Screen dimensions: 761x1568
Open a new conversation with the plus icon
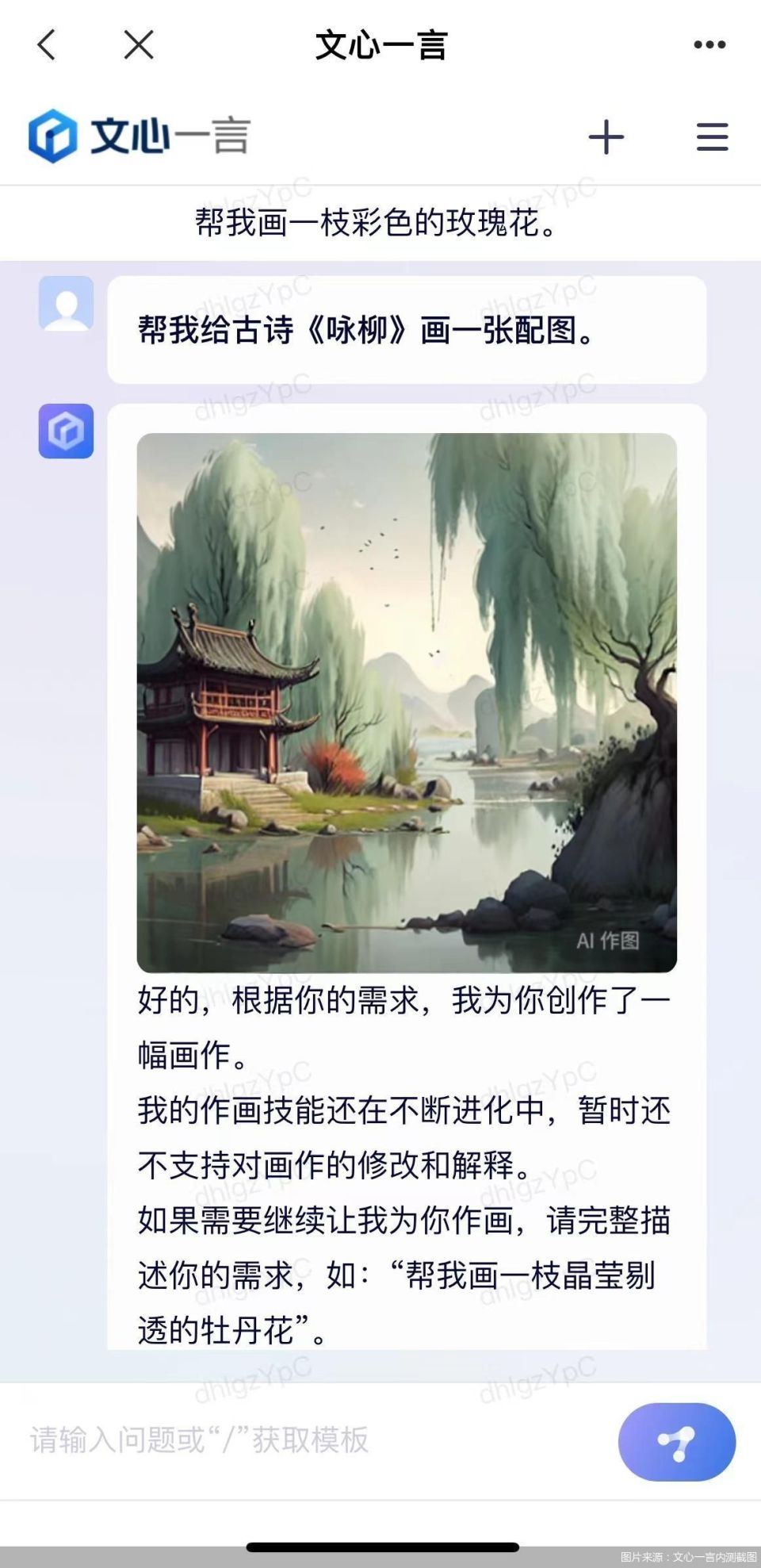click(606, 136)
